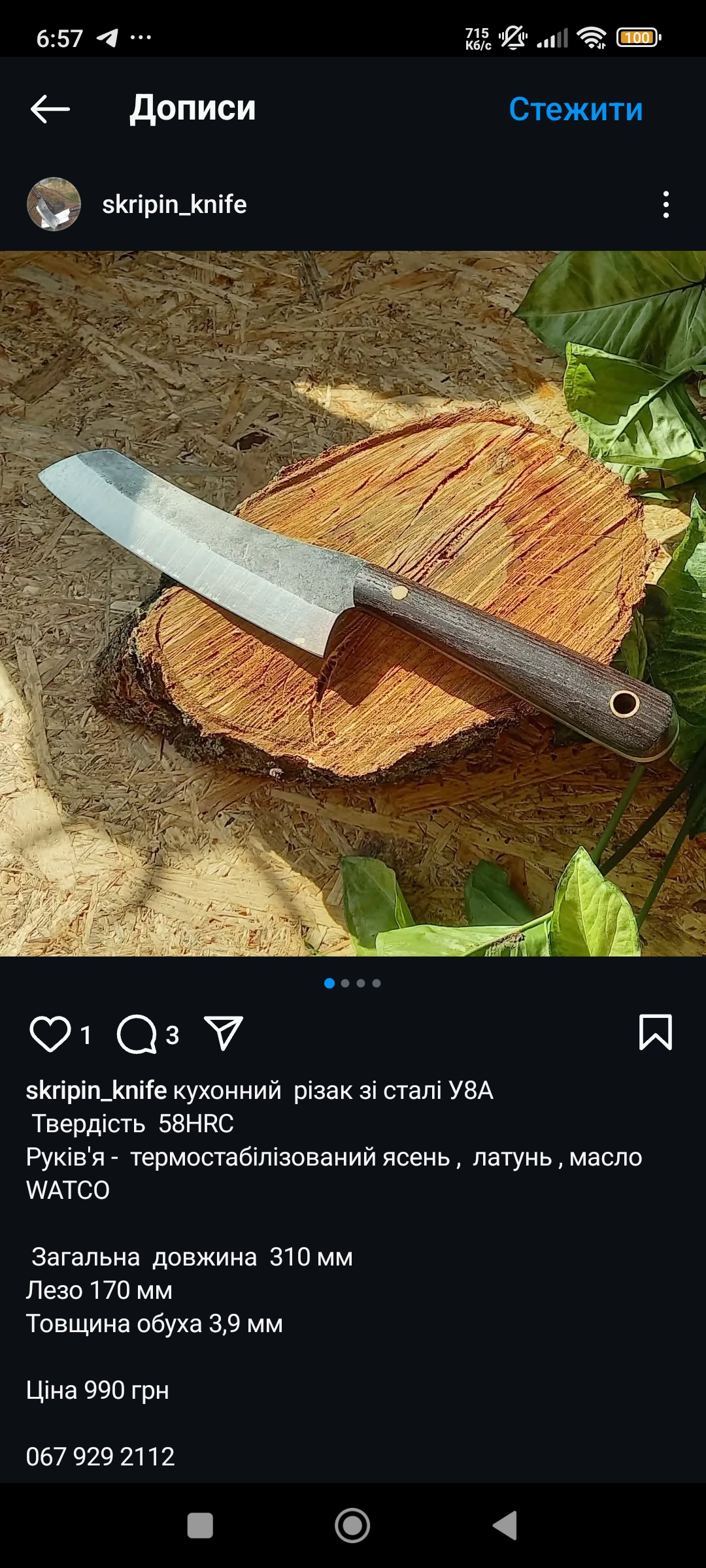The width and height of the screenshot is (706, 1568).
Task: Open the post's three-dot options menu
Action: (x=665, y=204)
